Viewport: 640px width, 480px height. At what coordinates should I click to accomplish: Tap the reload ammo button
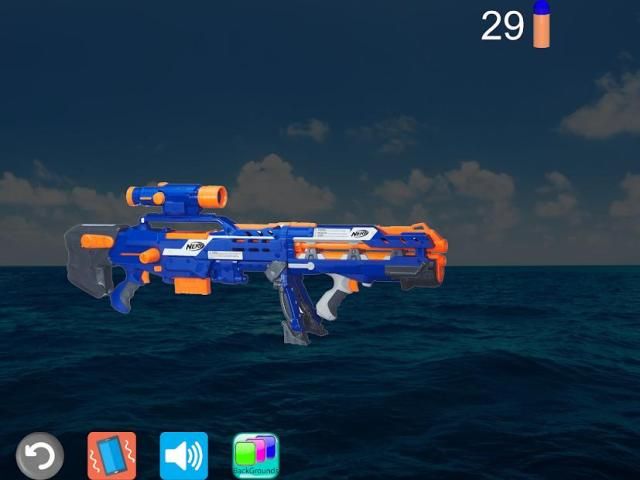pyautogui.click(x=40, y=457)
